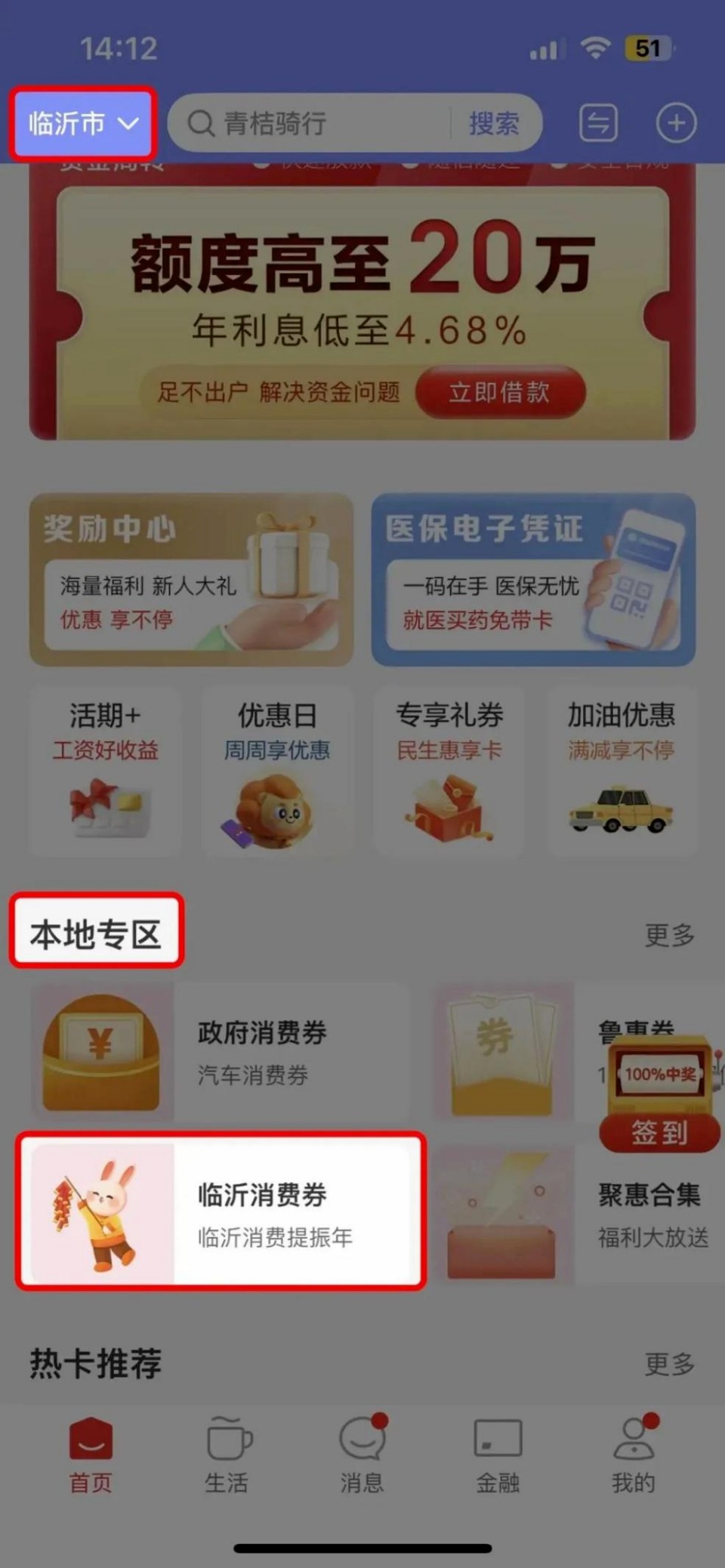Open 政府消费券 汽车消费券 card
Screen dimensions: 725x1568
pyautogui.click(x=219, y=1052)
